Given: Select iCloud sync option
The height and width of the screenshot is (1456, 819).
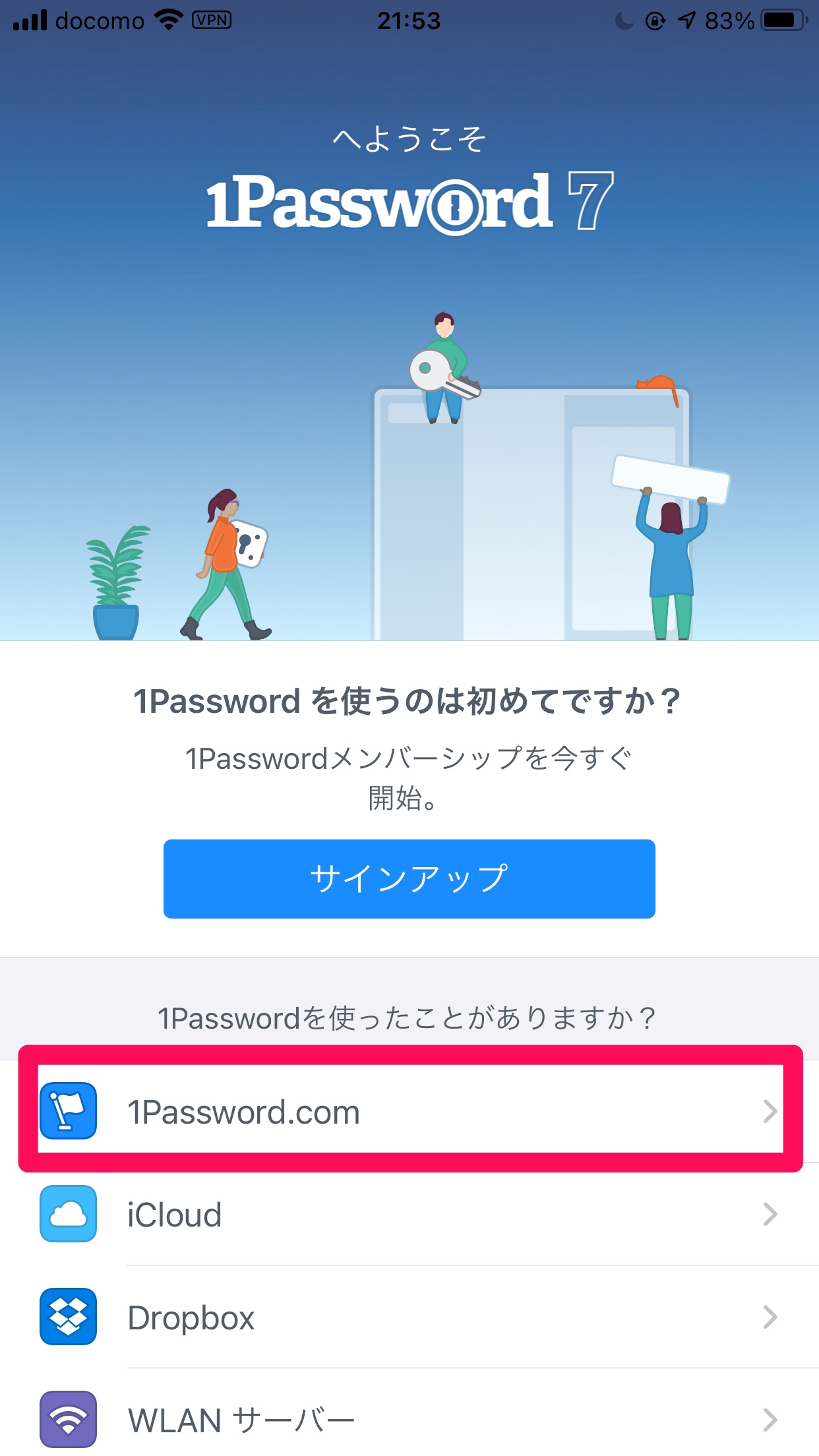Looking at the screenshot, I should [409, 1215].
